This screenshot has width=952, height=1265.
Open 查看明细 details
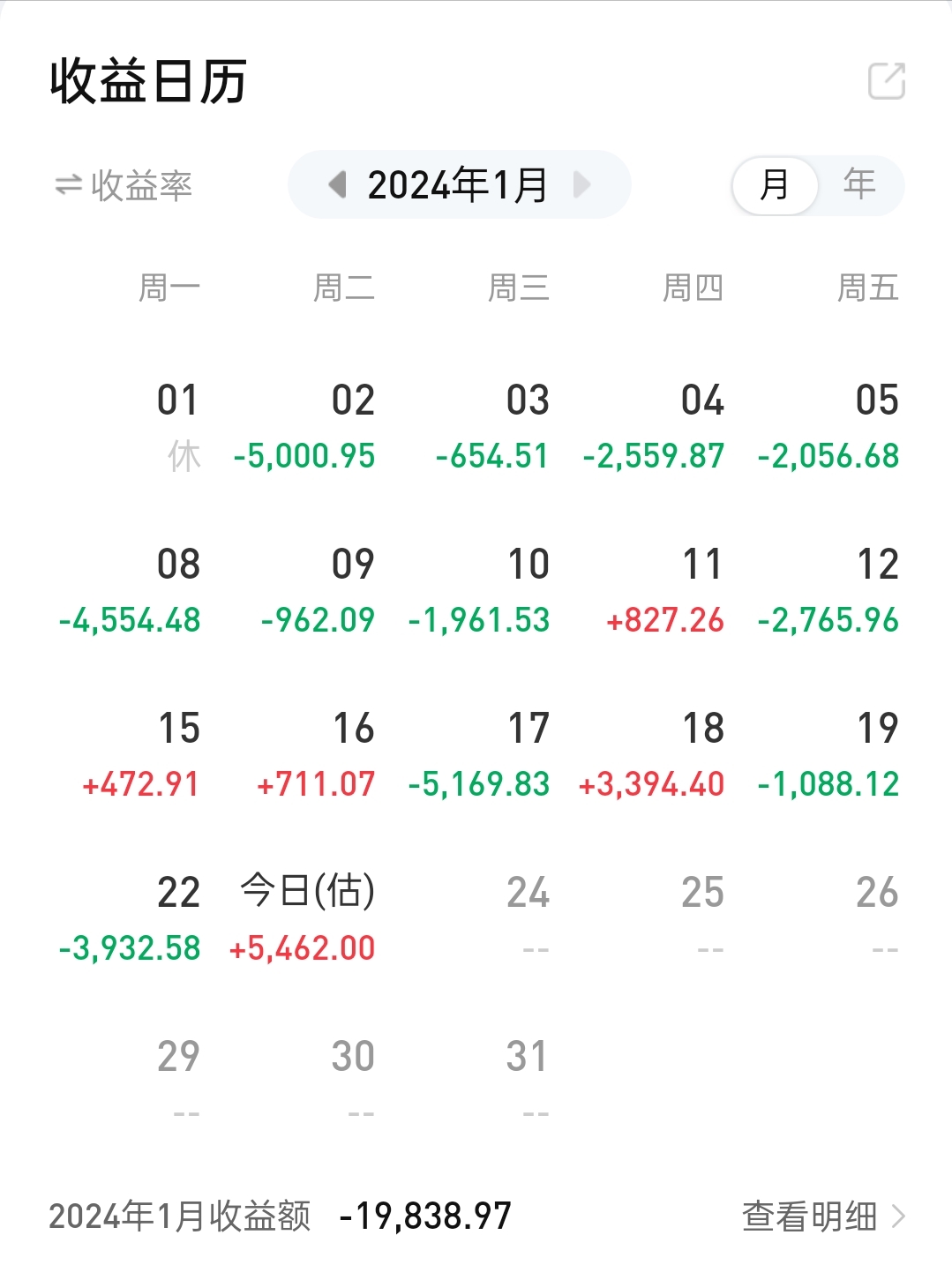pos(822,1216)
